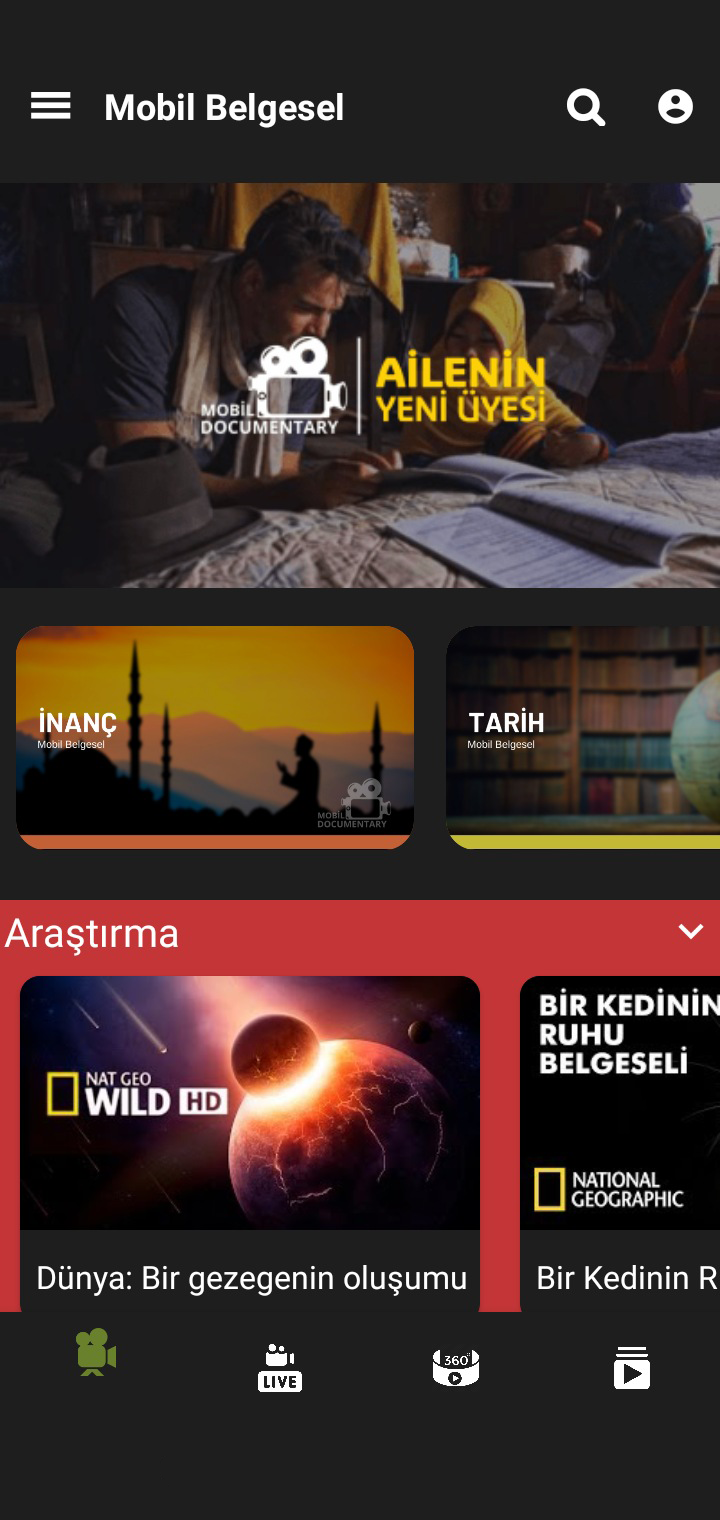Switch to the documentaries camera tab
This screenshot has width=720, height=1520.
tap(96, 1352)
